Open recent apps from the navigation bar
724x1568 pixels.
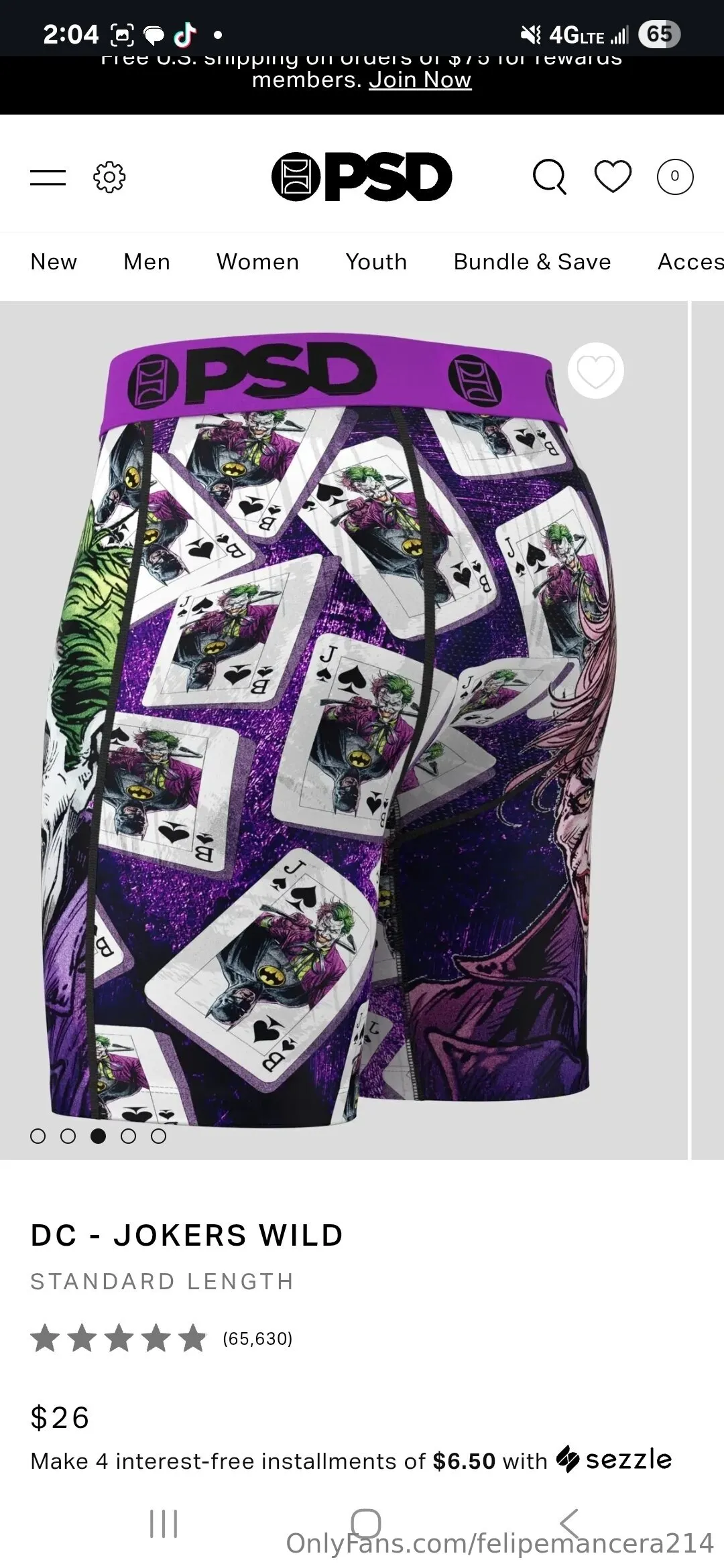[164, 1523]
